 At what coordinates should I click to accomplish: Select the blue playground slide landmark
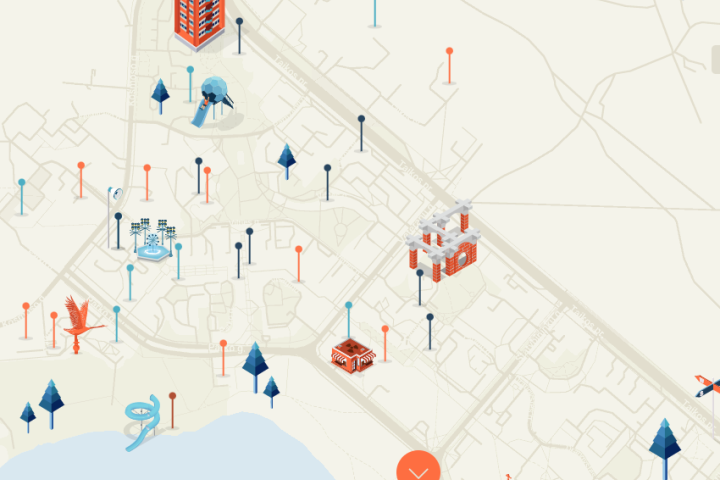point(212,100)
